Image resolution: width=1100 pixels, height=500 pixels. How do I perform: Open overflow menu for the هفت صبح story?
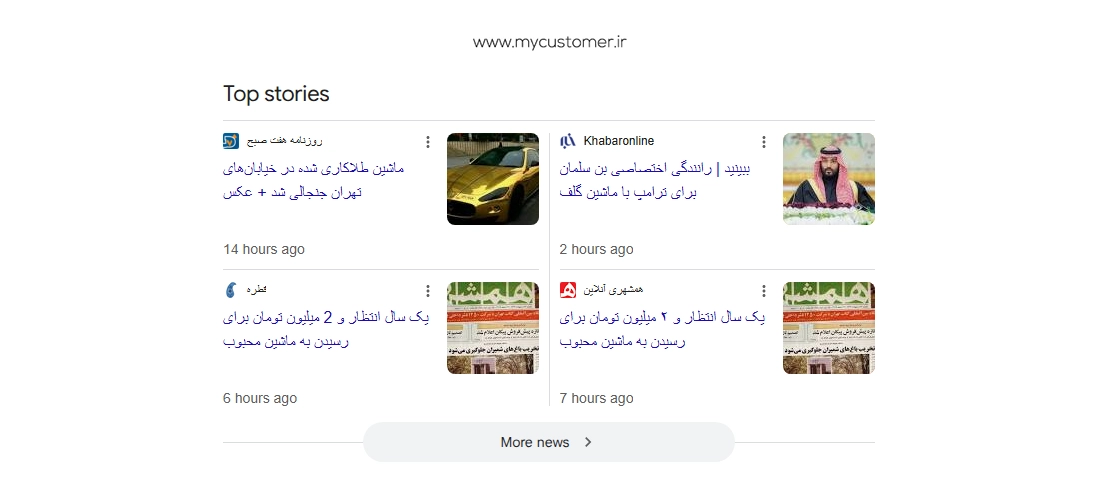point(428,142)
